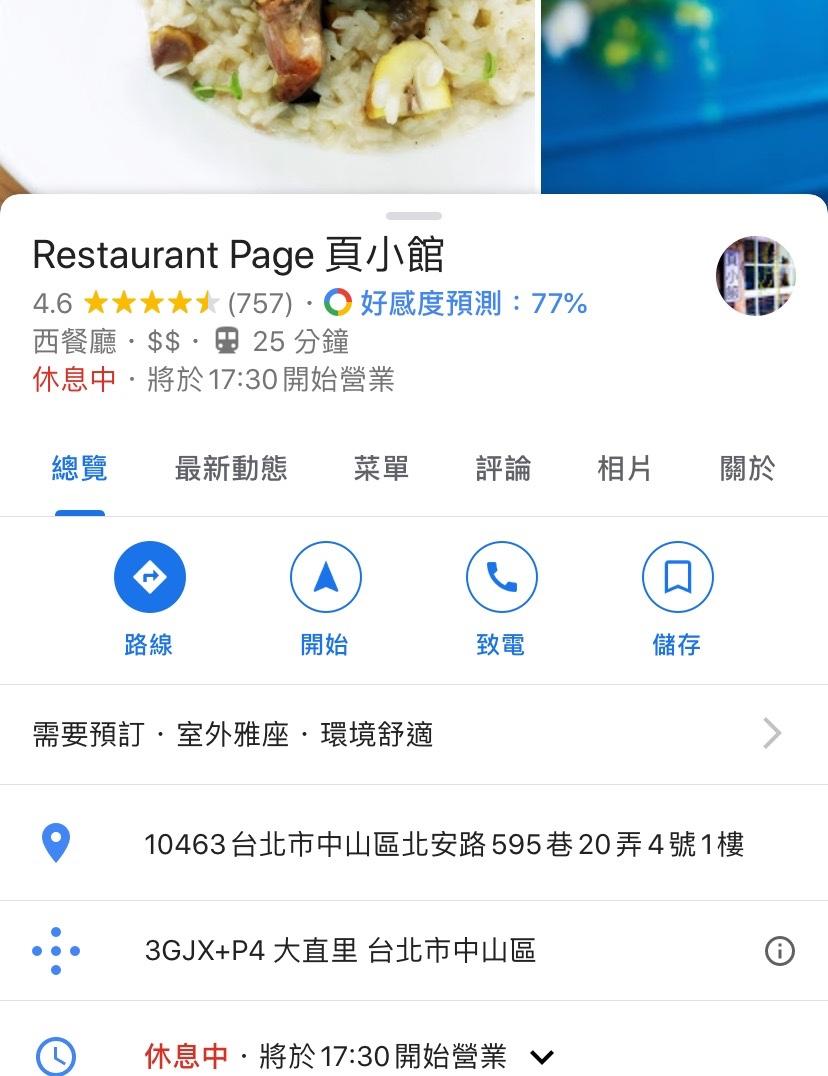
Task: Open the 最新動態 tab
Action: coord(231,468)
